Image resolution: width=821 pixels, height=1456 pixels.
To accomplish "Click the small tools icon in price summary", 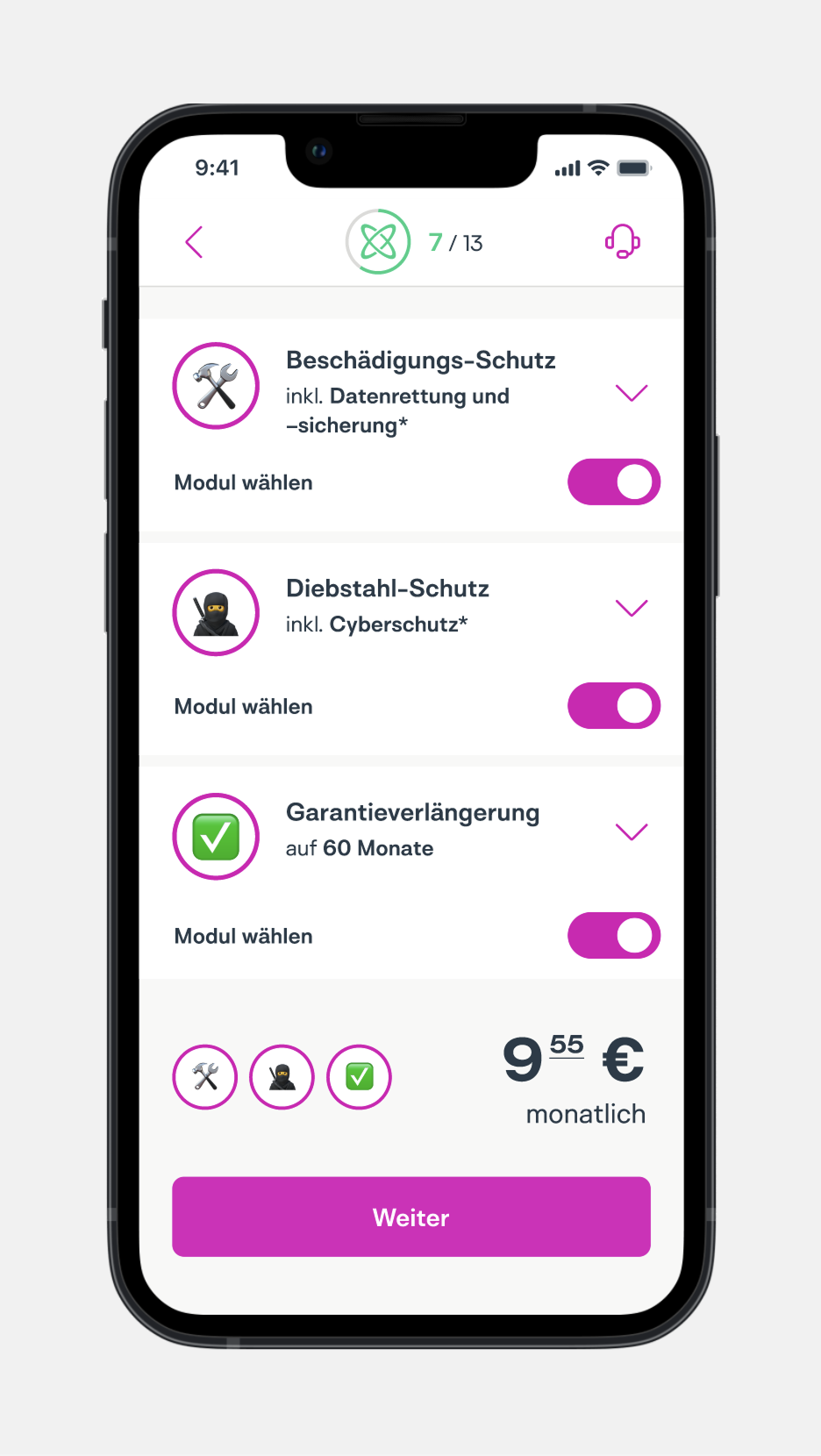I will point(204,1077).
